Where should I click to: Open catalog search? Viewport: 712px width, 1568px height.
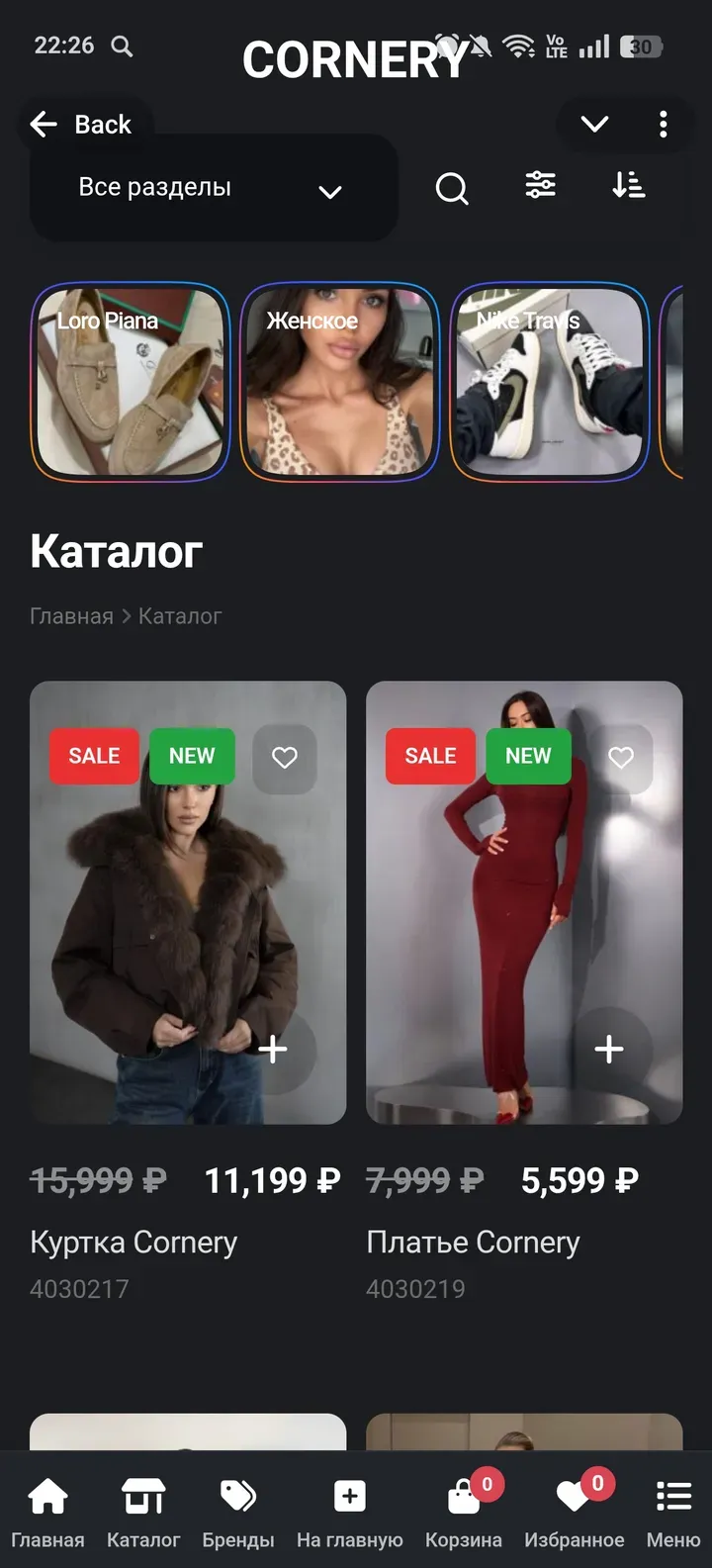point(452,187)
